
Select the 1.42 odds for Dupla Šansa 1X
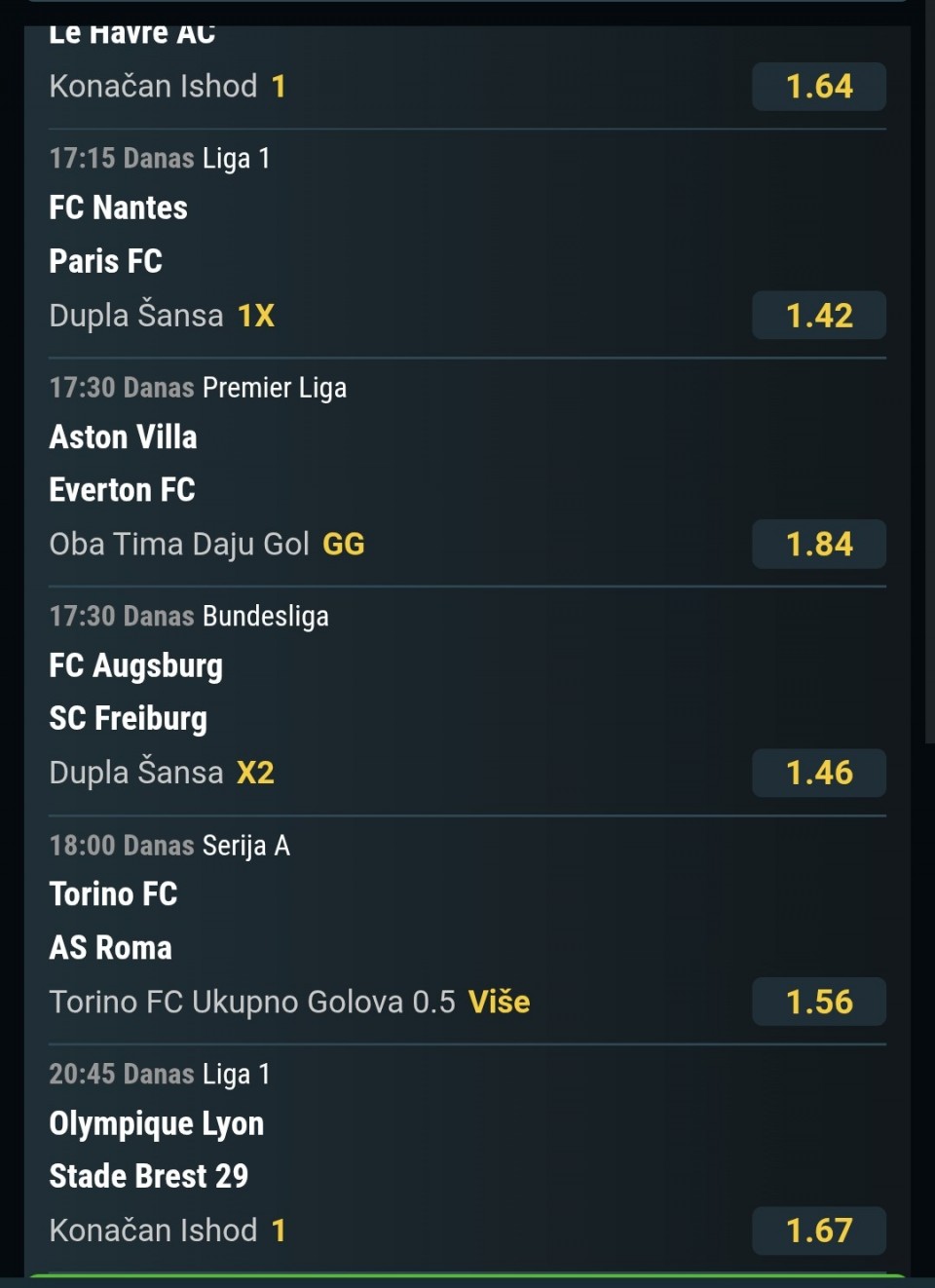[x=818, y=316]
